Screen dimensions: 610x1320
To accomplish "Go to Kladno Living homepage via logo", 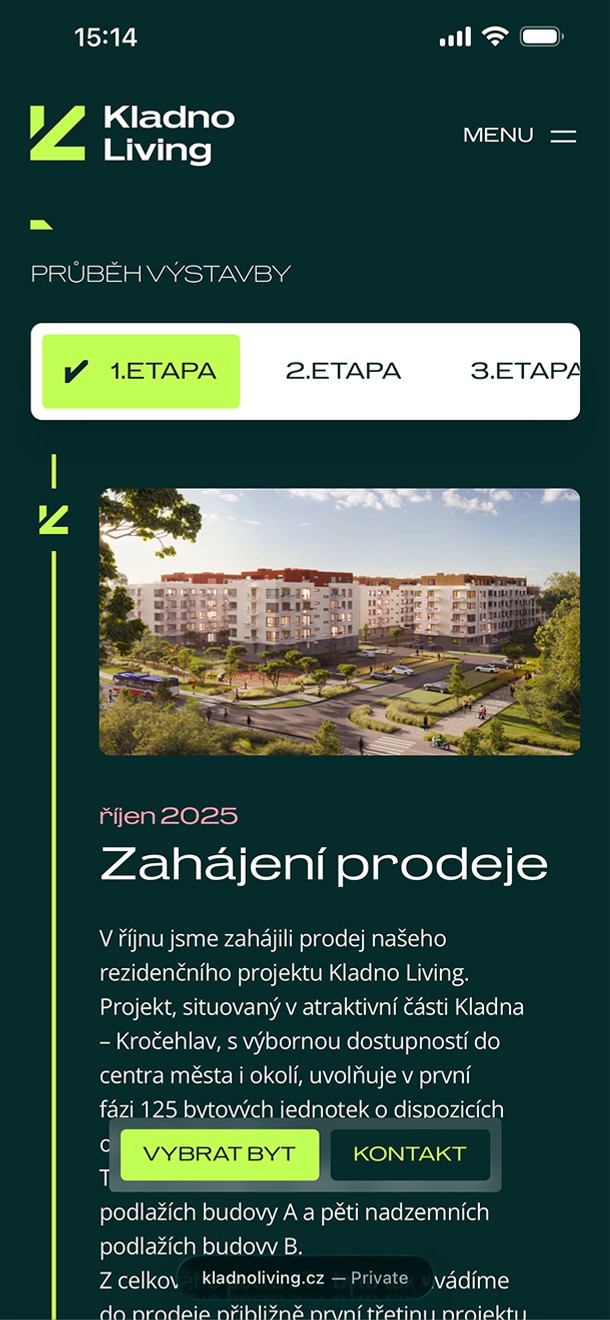I will tap(132, 134).
